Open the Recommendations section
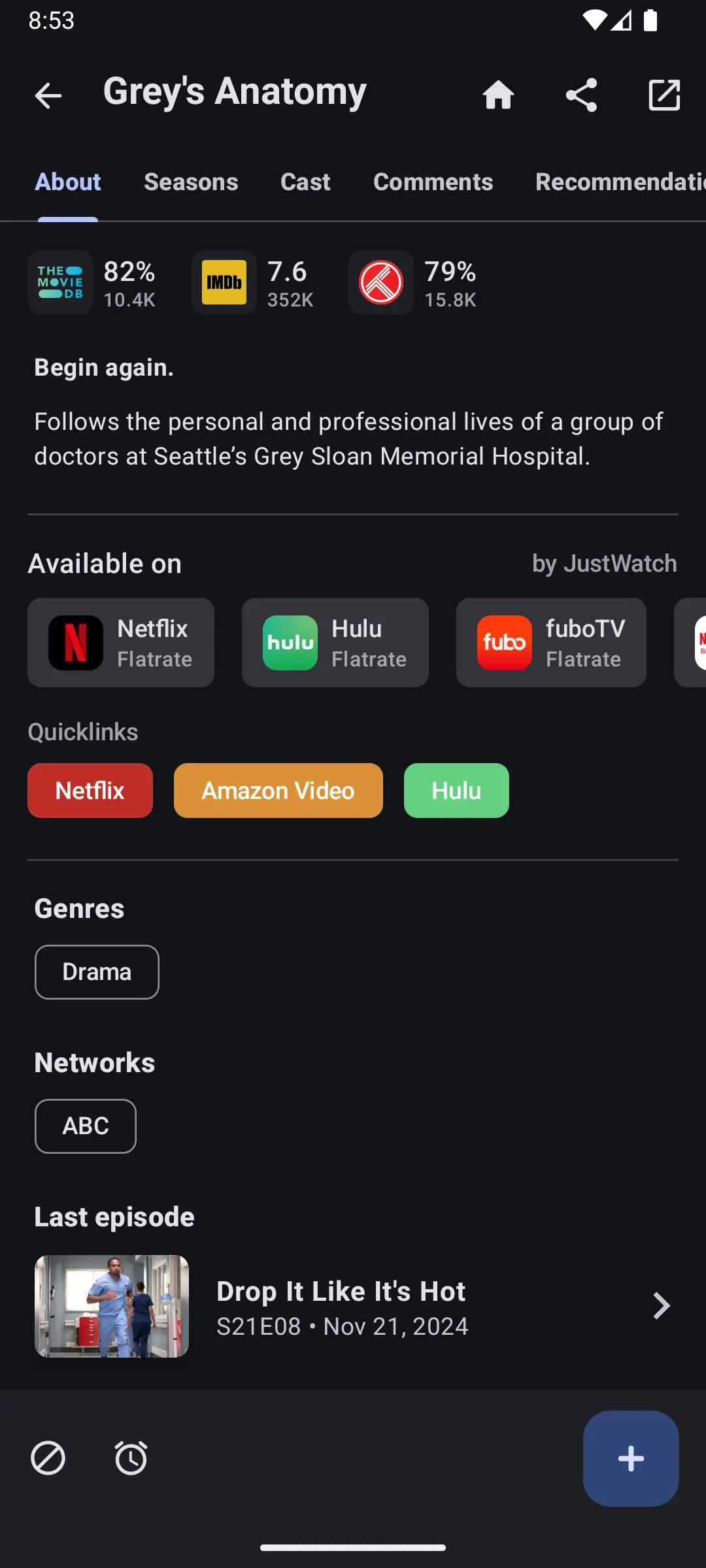This screenshot has height=1568, width=706. tap(617, 182)
